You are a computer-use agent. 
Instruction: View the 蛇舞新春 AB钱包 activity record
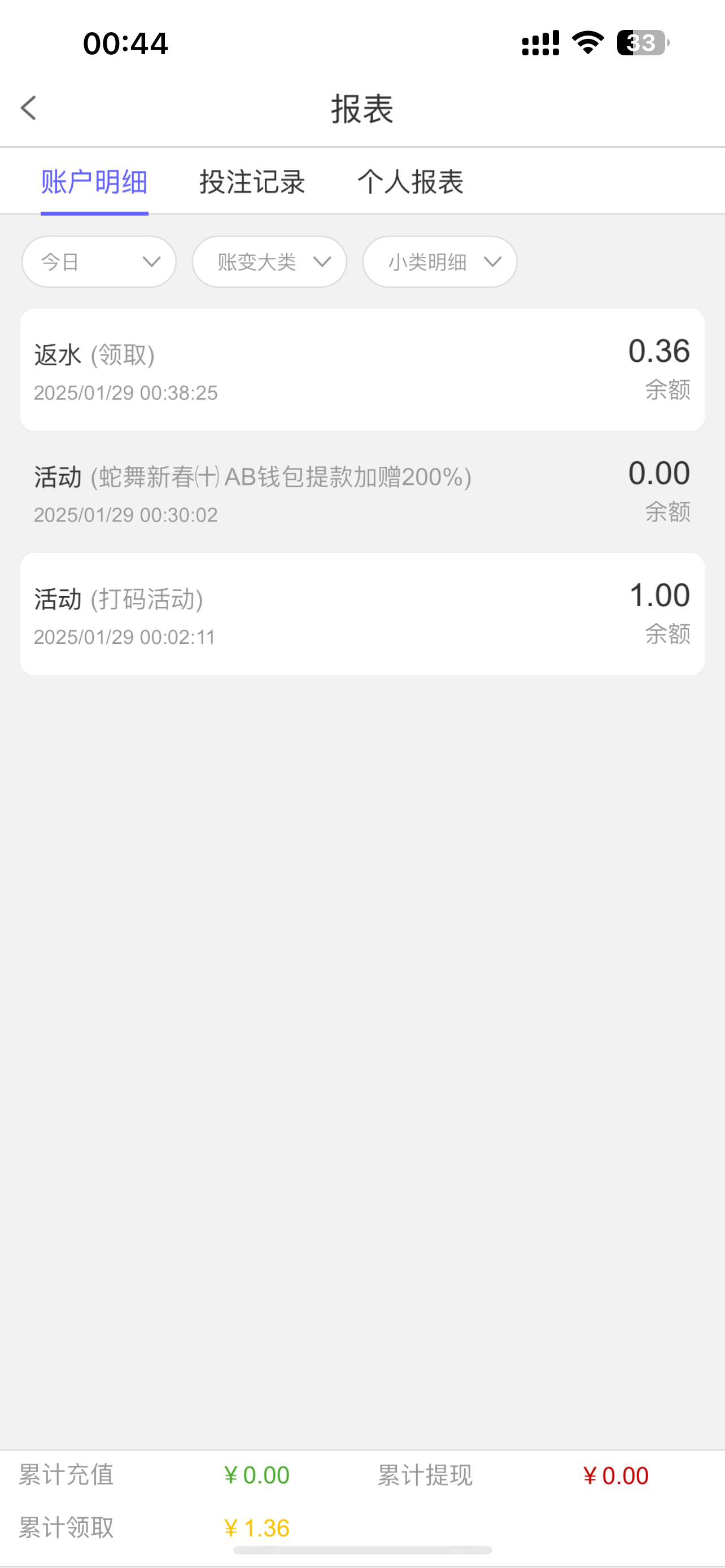[x=362, y=492]
